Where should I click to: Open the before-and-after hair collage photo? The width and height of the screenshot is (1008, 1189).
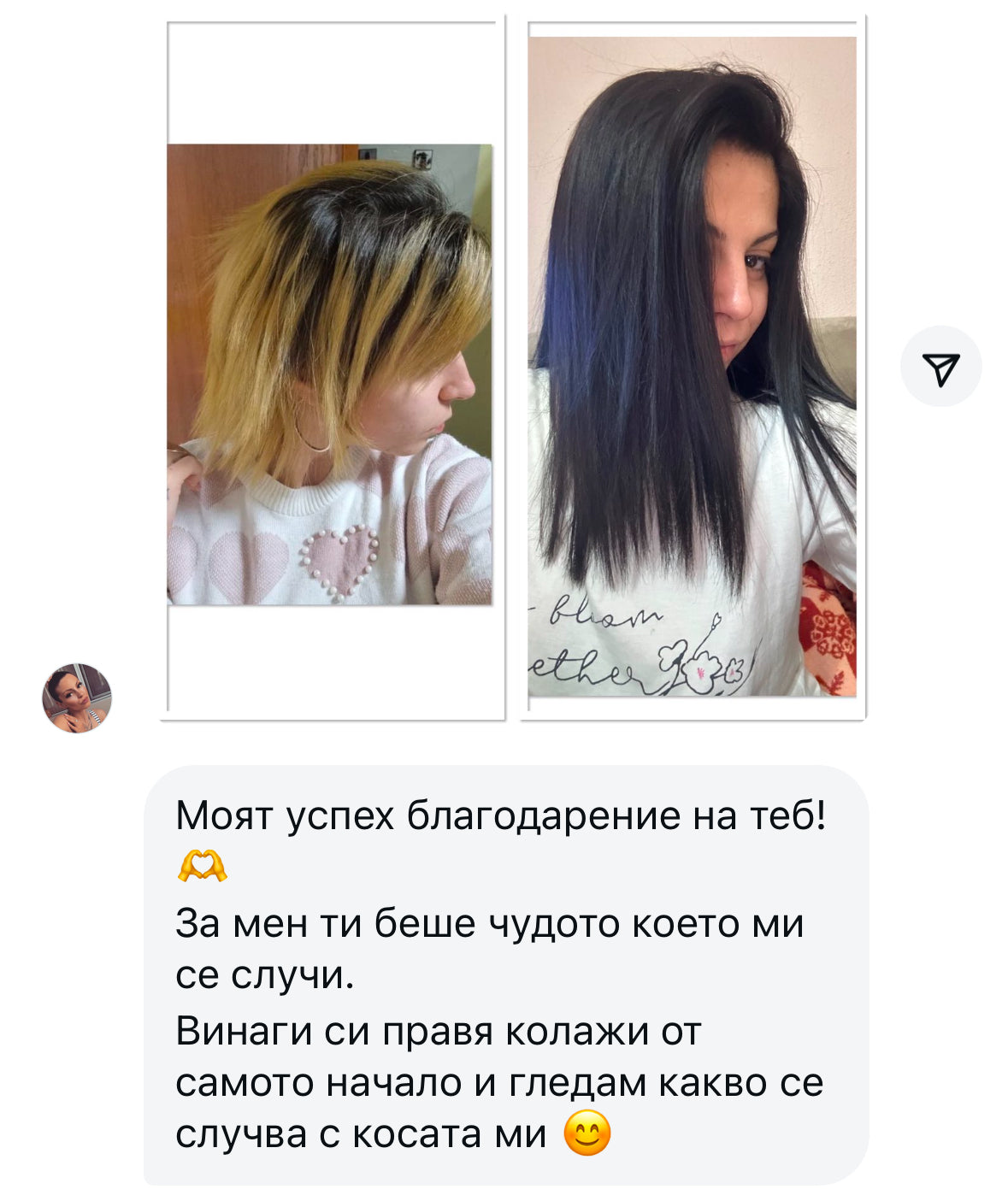point(513,368)
